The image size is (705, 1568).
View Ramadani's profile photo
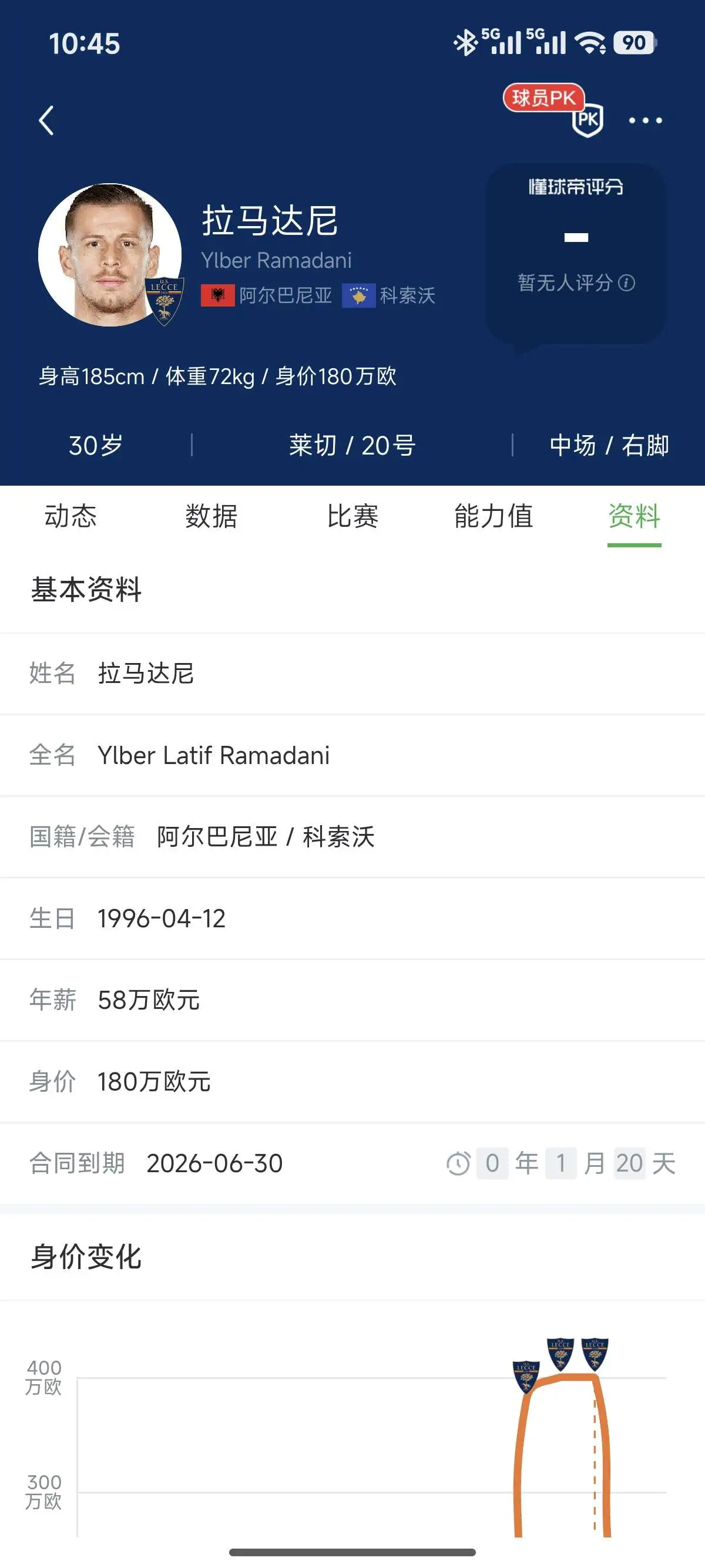pyautogui.click(x=110, y=255)
